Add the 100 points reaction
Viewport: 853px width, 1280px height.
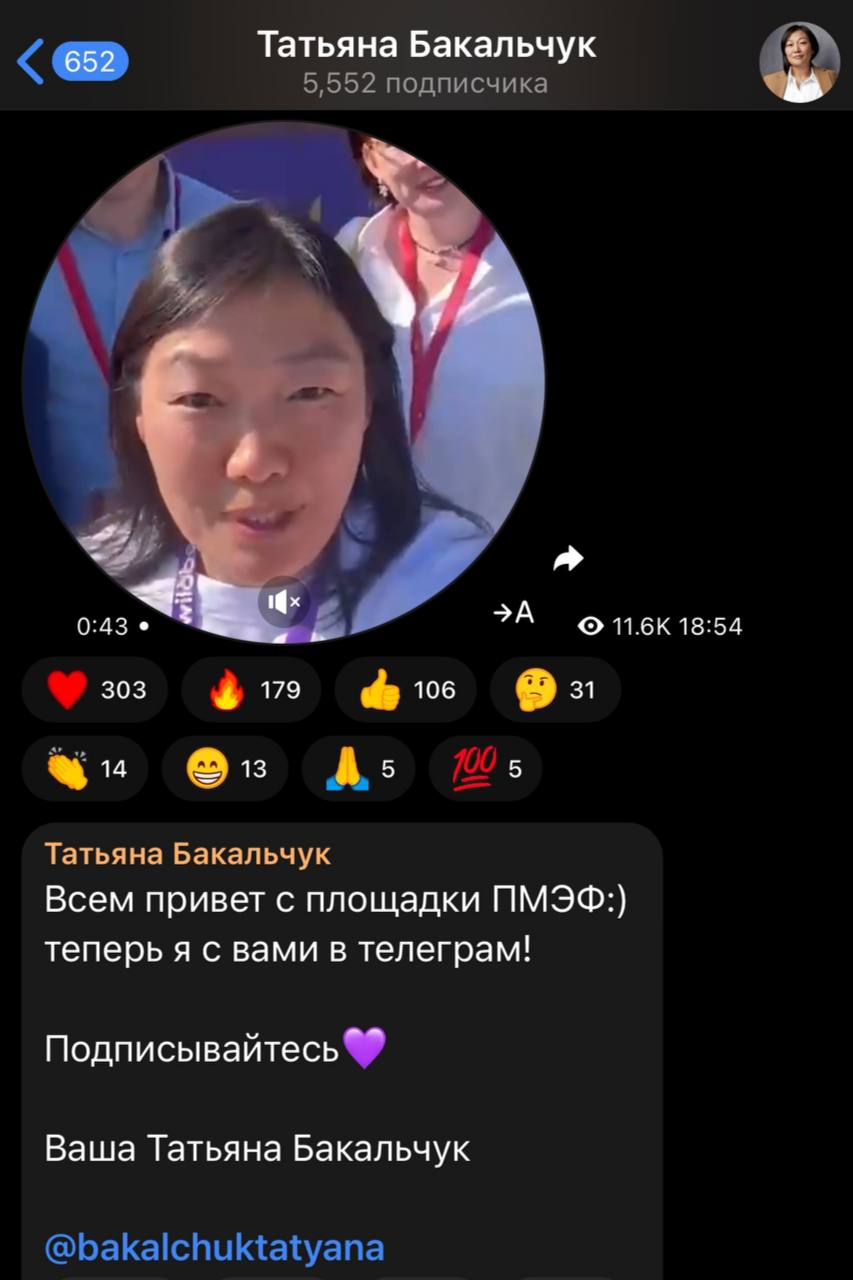pyautogui.click(x=486, y=769)
